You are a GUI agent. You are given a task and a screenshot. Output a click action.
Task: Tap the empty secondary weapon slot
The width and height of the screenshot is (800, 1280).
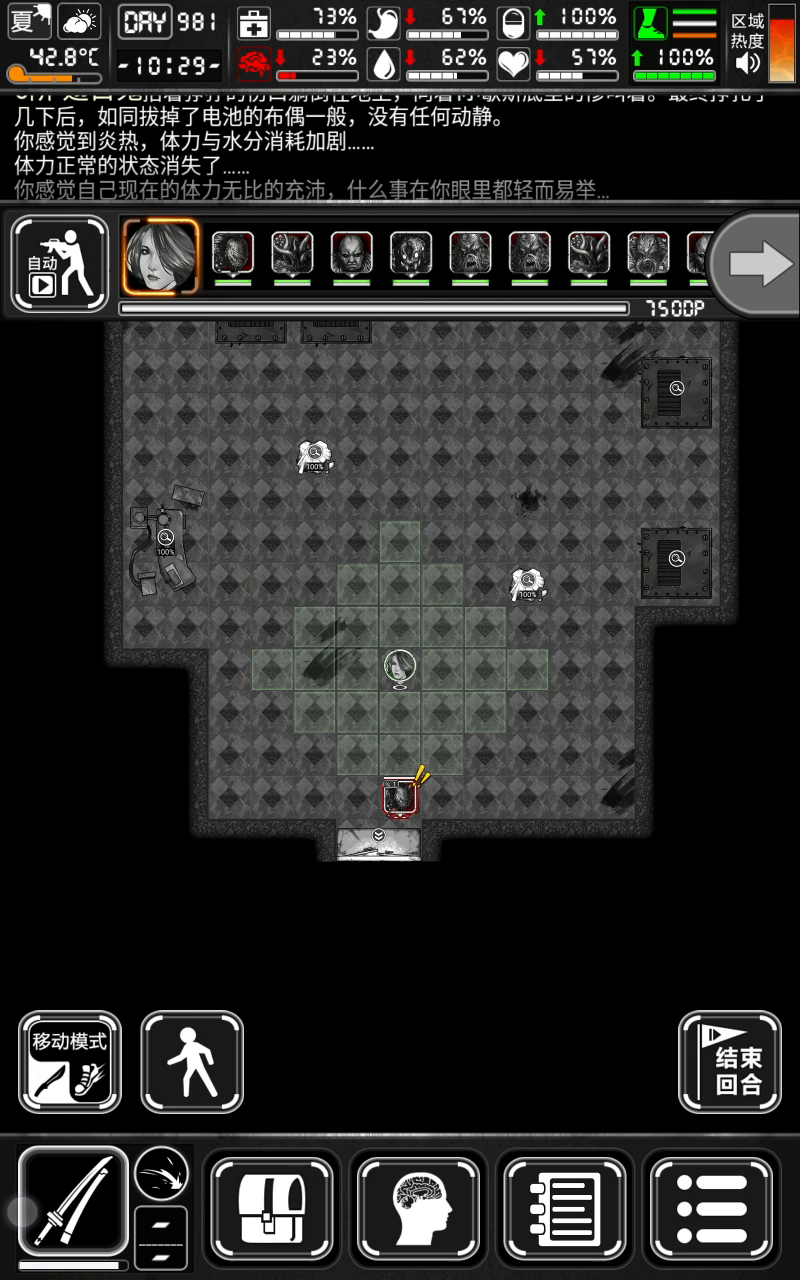click(161, 1238)
